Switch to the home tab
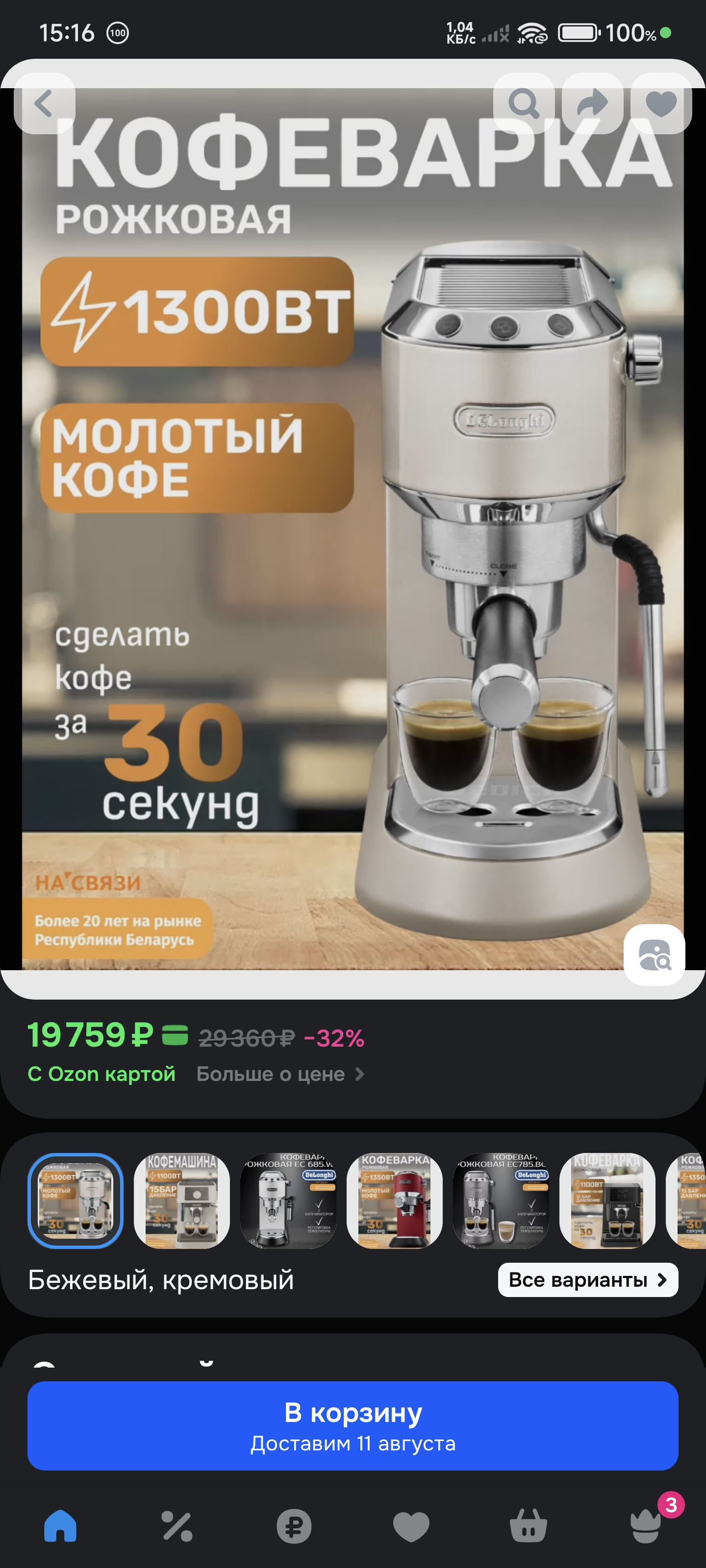The width and height of the screenshot is (706, 1568). pos(60,1526)
